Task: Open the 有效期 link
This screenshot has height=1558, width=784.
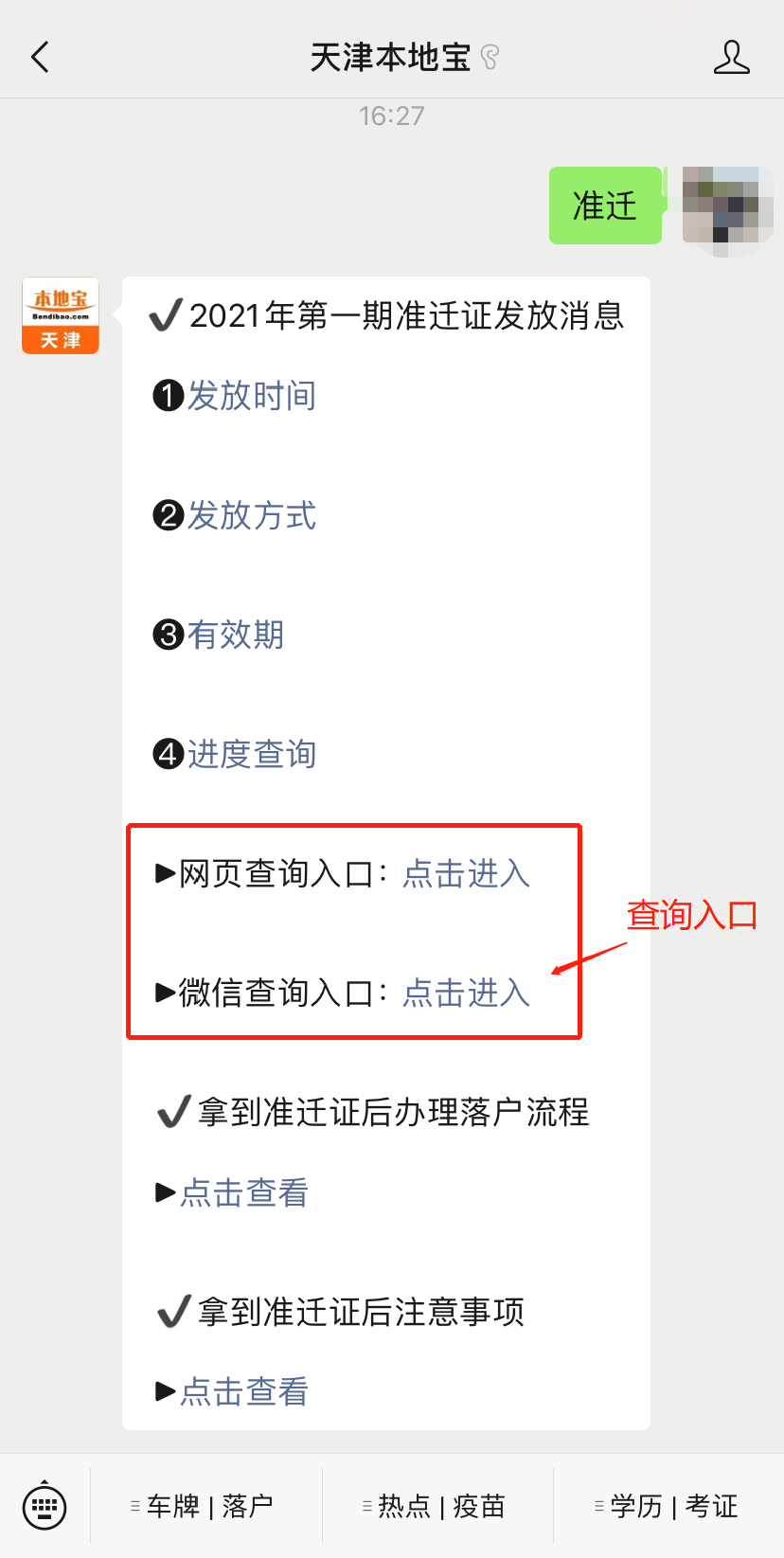Action: [235, 635]
